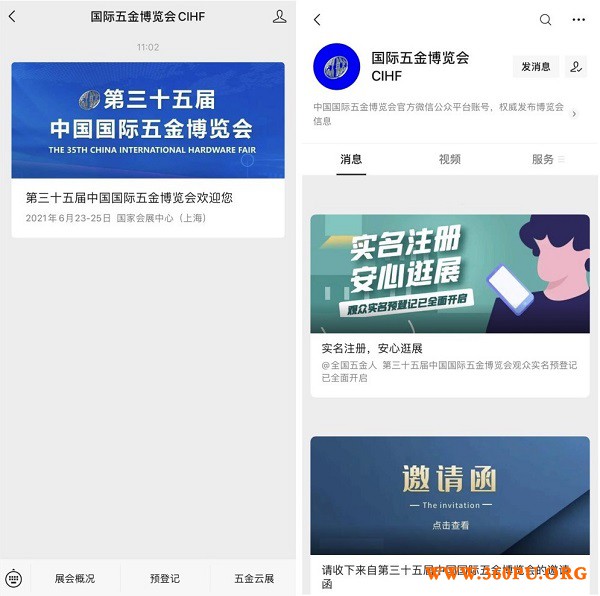Switch to the 服务 tab

[x=547, y=159]
